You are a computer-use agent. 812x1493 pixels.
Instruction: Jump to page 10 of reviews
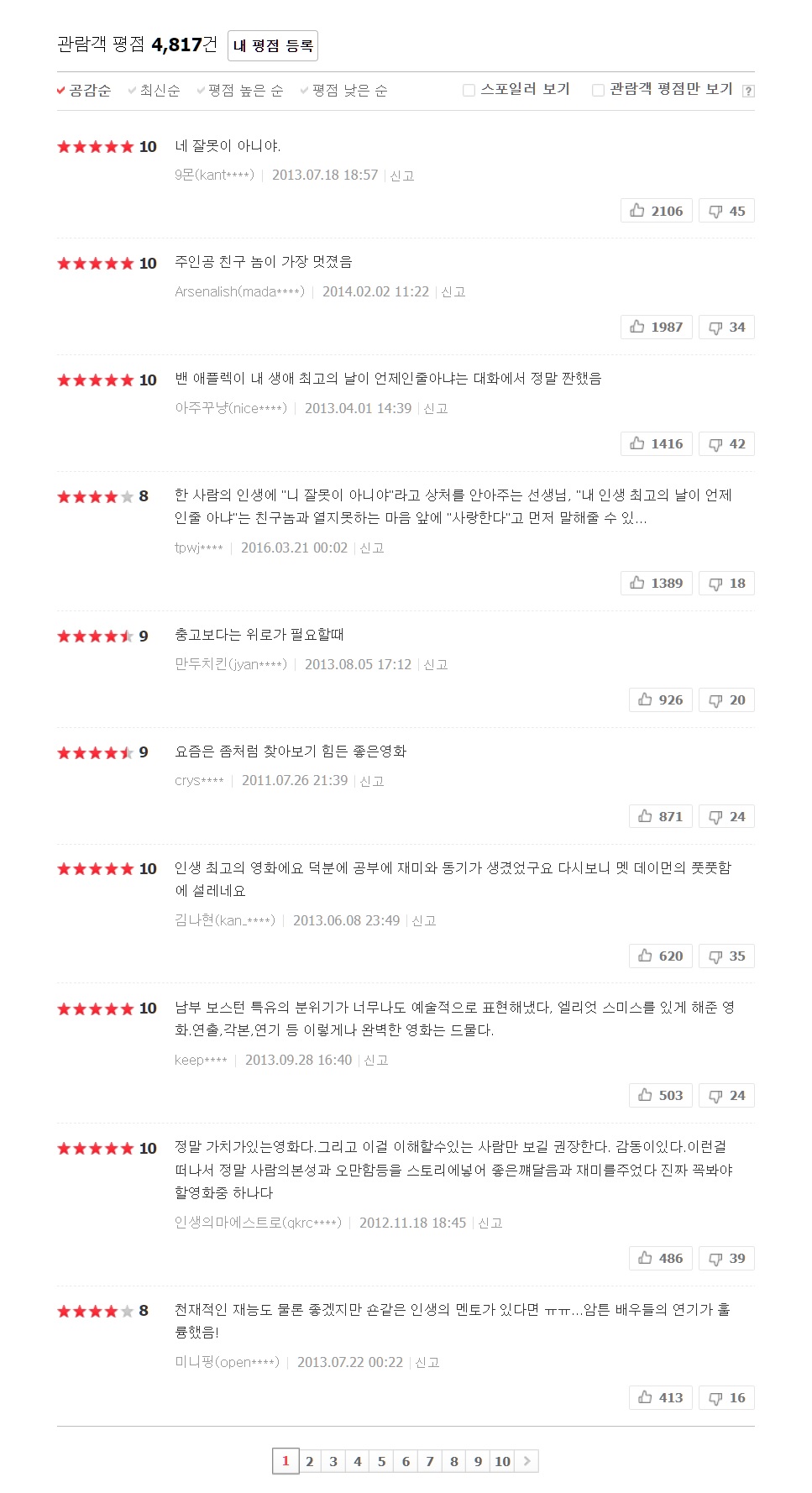(x=502, y=1462)
